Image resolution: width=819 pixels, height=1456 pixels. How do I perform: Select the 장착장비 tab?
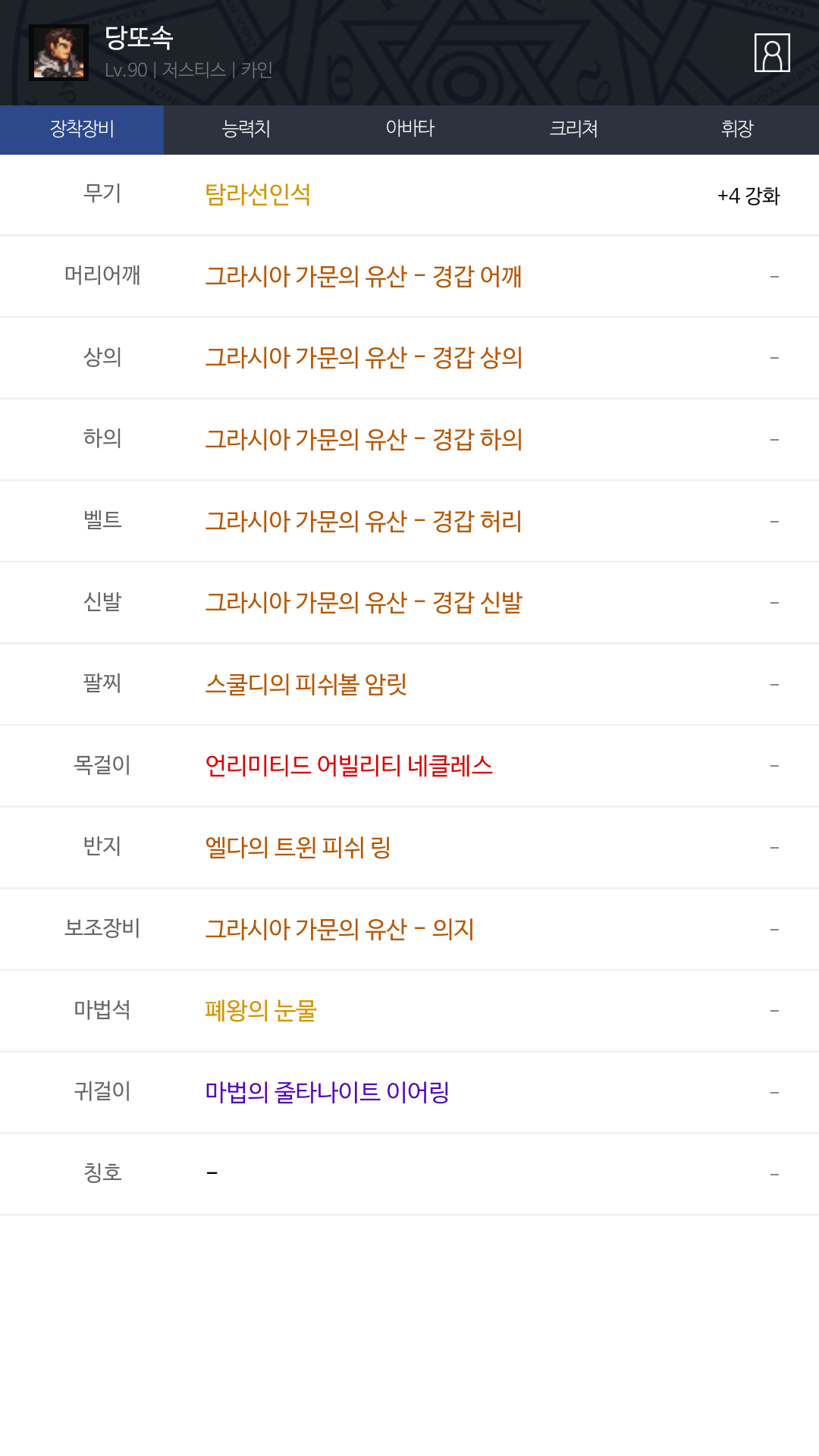[x=82, y=129]
